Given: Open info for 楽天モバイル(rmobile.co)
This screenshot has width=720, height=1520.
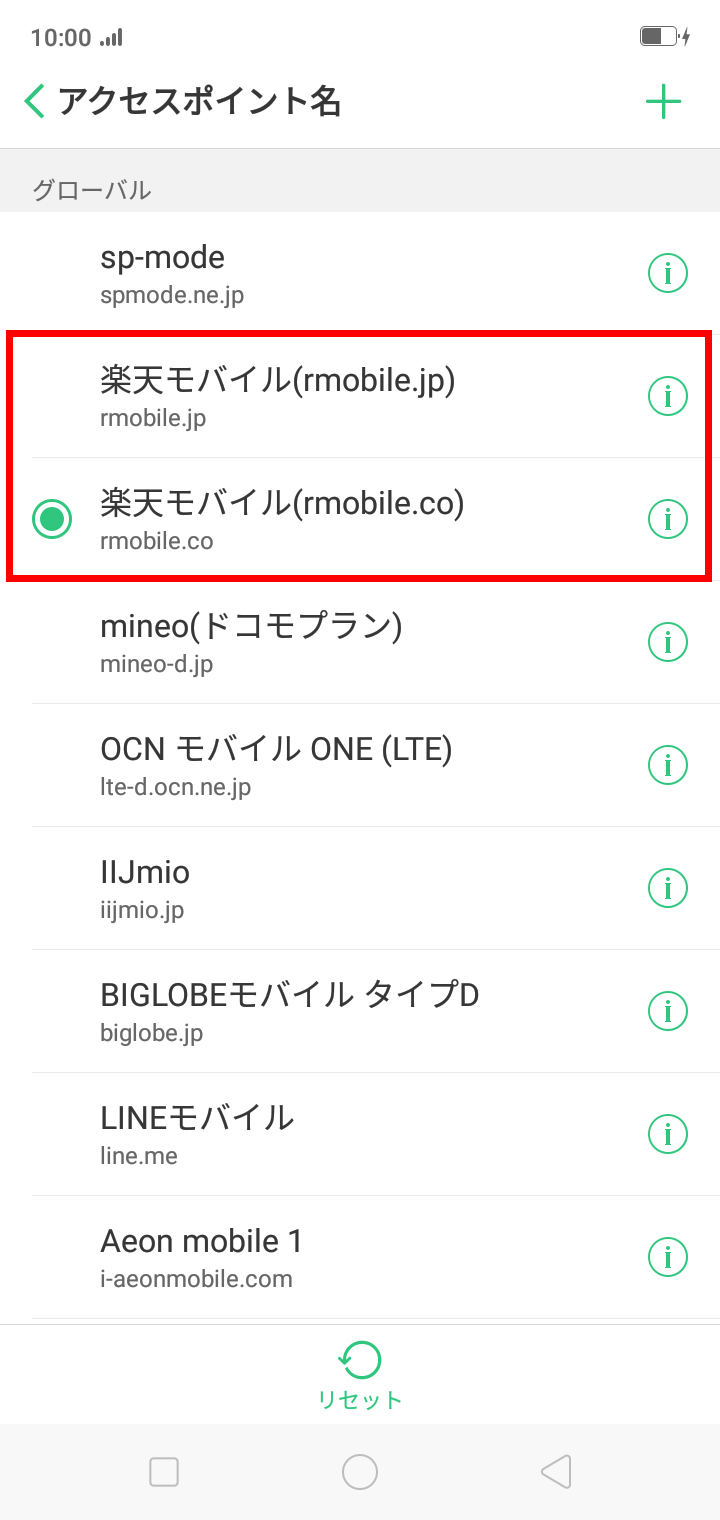Looking at the screenshot, I should [668, 519].
